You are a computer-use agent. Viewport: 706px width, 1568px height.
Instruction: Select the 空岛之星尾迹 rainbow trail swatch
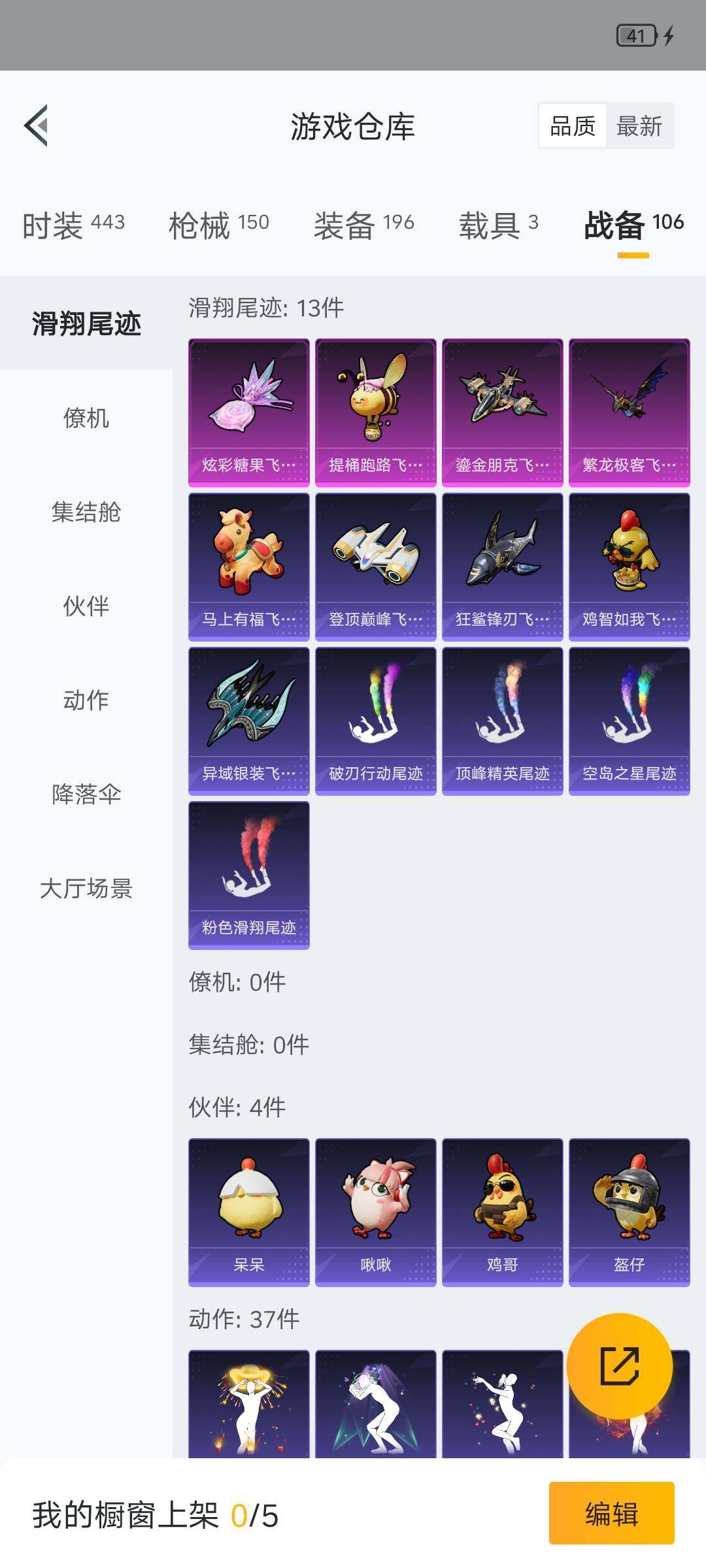coord(630,723)
